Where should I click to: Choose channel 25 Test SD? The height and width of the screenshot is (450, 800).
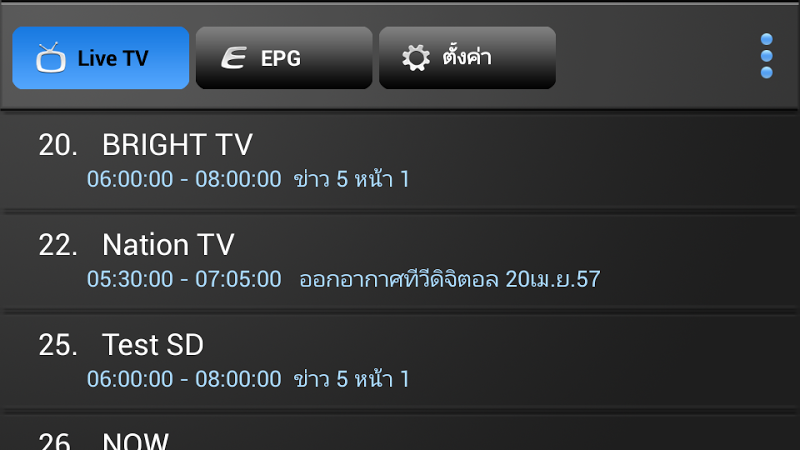400,360
